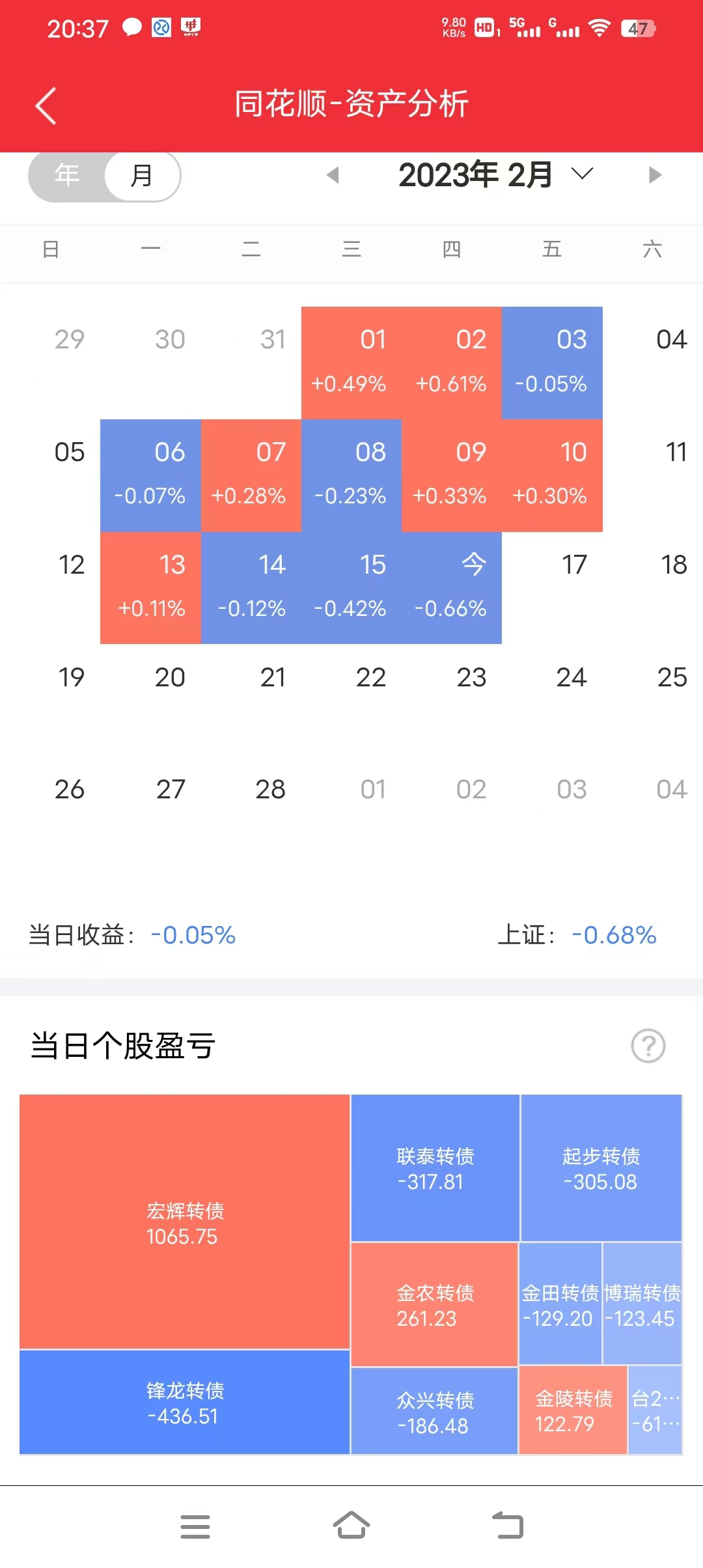Select February 10 with +0.30% return
This screenshot has height=1568, width=703.
(x=552, y=475)
